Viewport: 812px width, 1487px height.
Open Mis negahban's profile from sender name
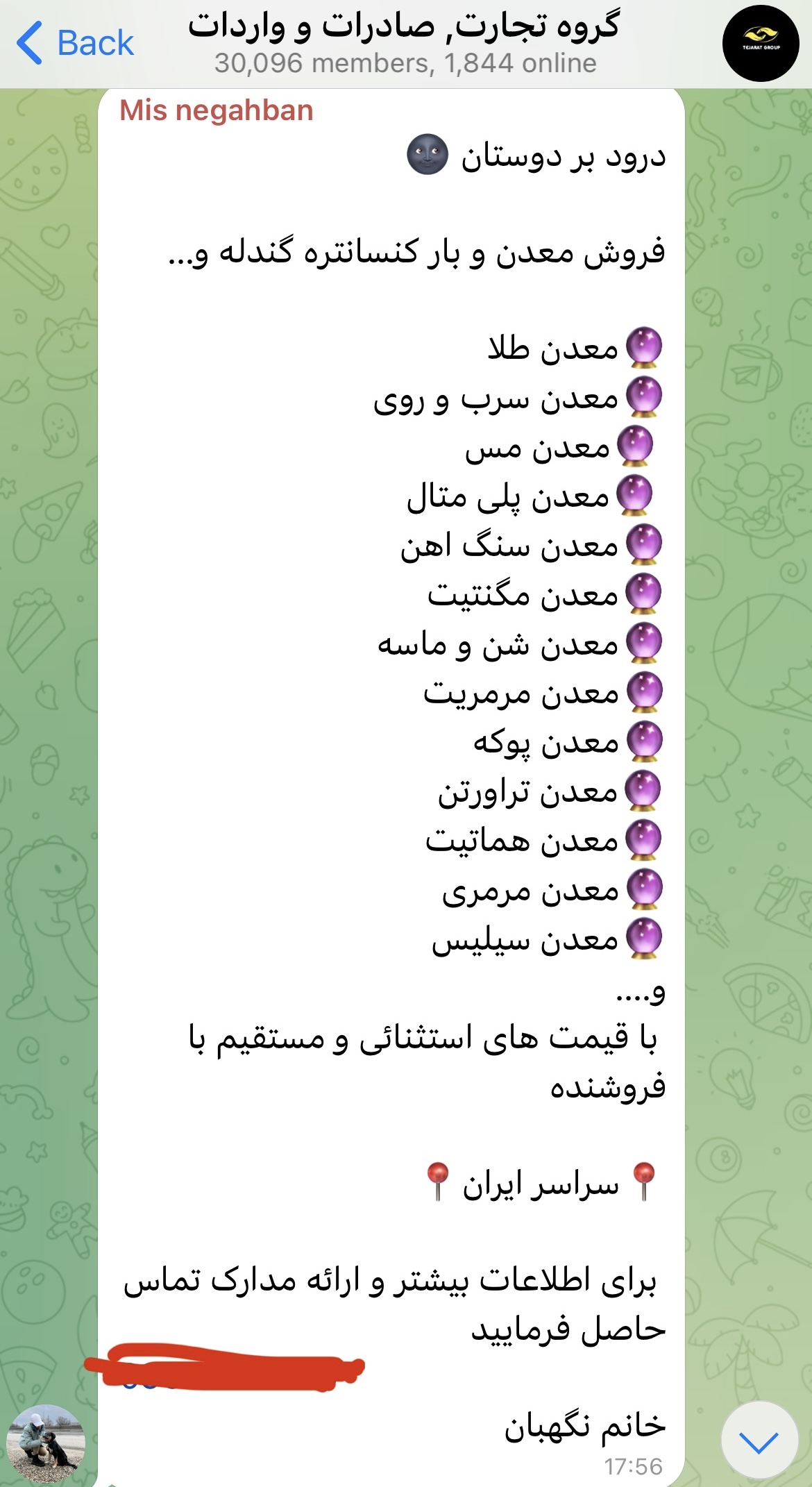click(217, 110)
